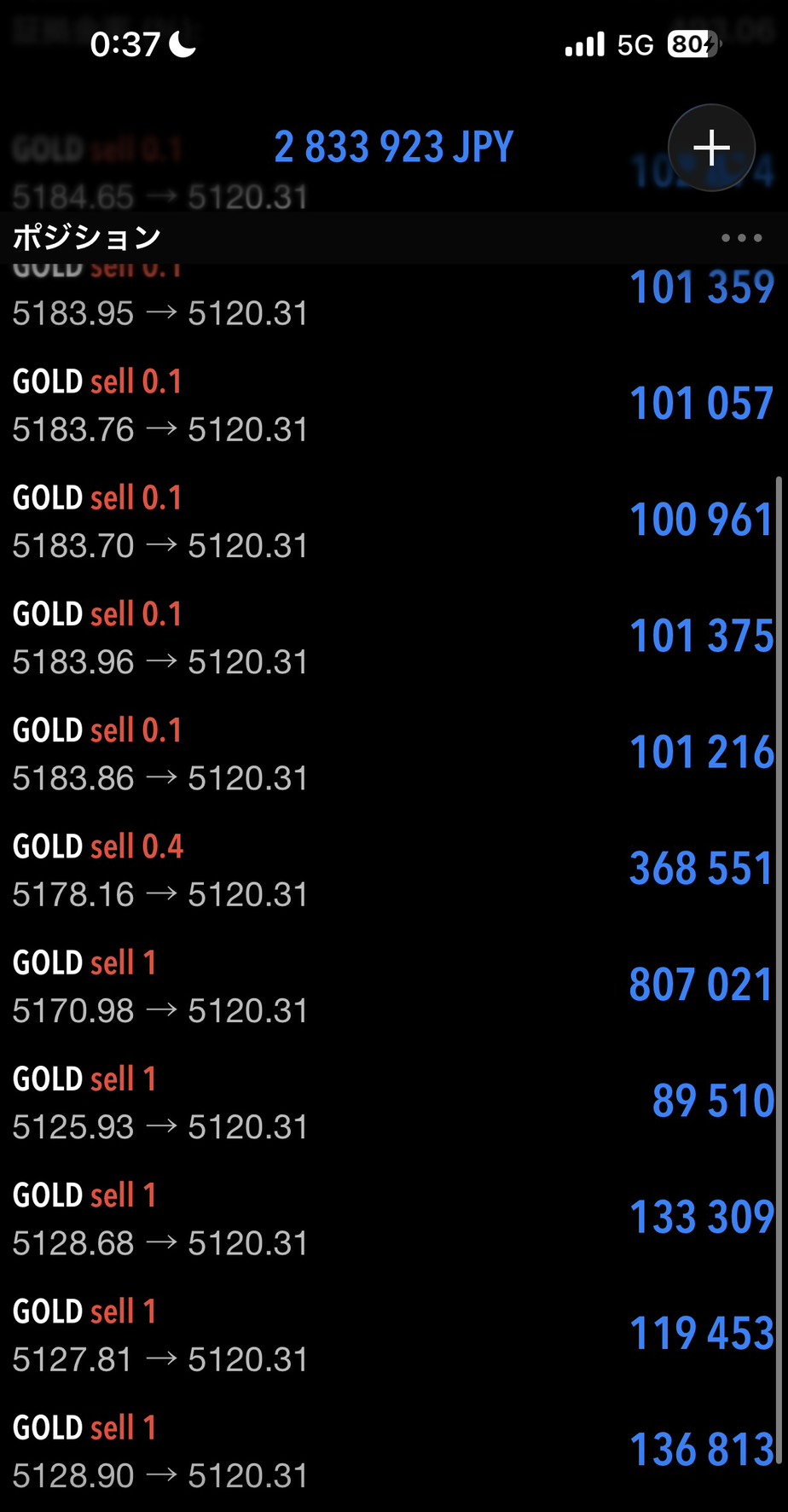
Task: Open GOLD sell position at 5183.76
Action: pos(392,404)
